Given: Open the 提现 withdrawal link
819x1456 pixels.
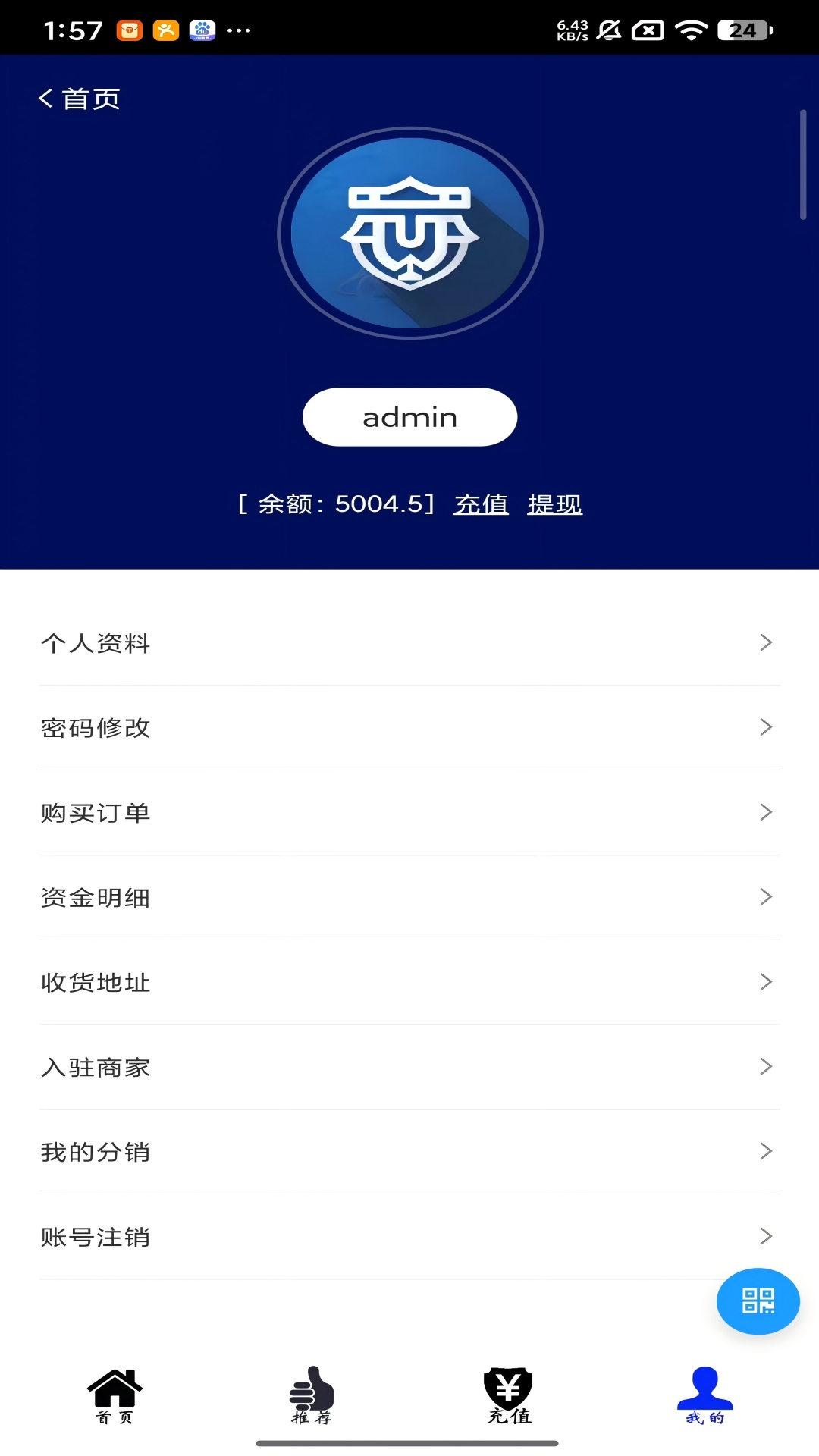Looking at the screenshot, I should pos(554,504).
